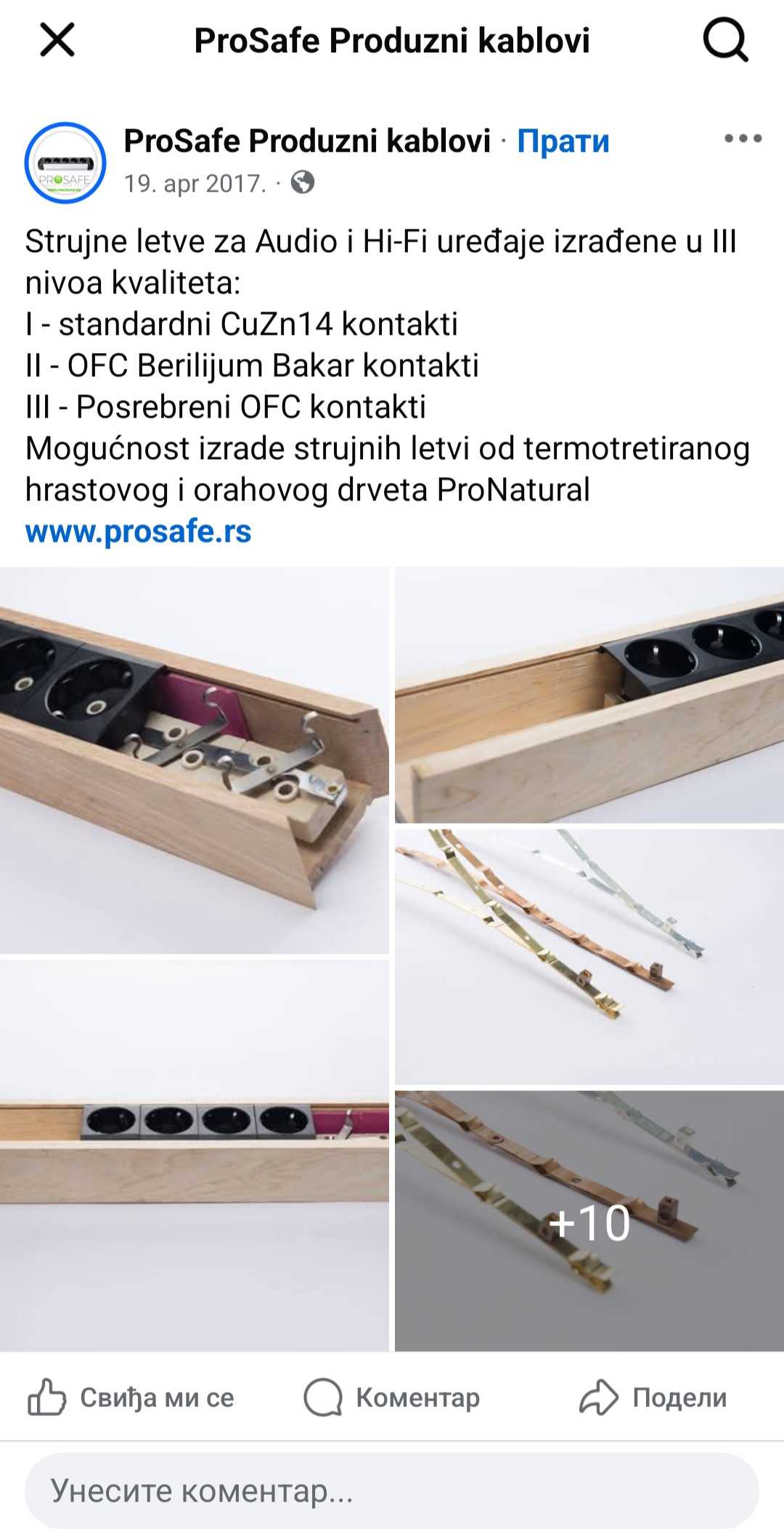Open search on this page

[725, 40]
